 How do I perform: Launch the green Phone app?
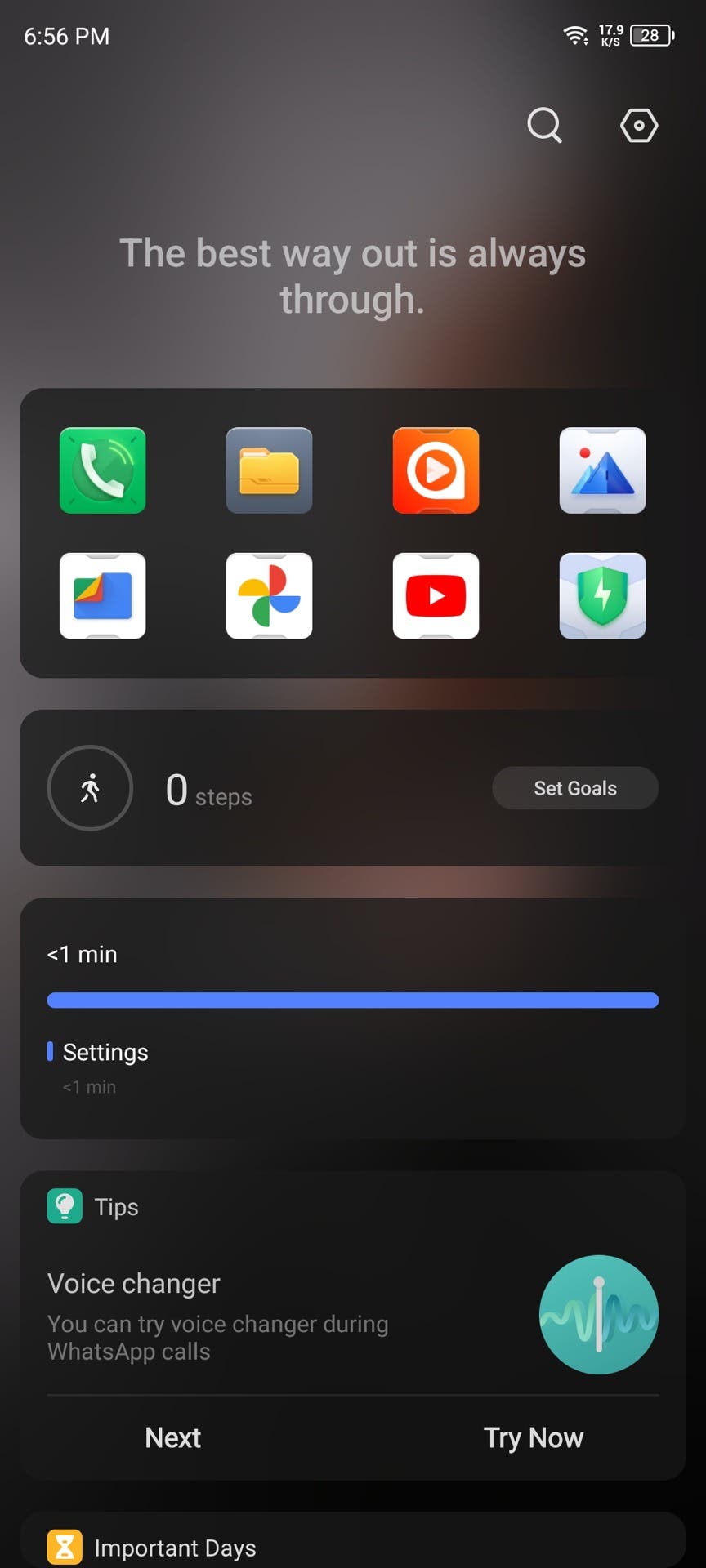pyautogui.click(x=103, y=470)
